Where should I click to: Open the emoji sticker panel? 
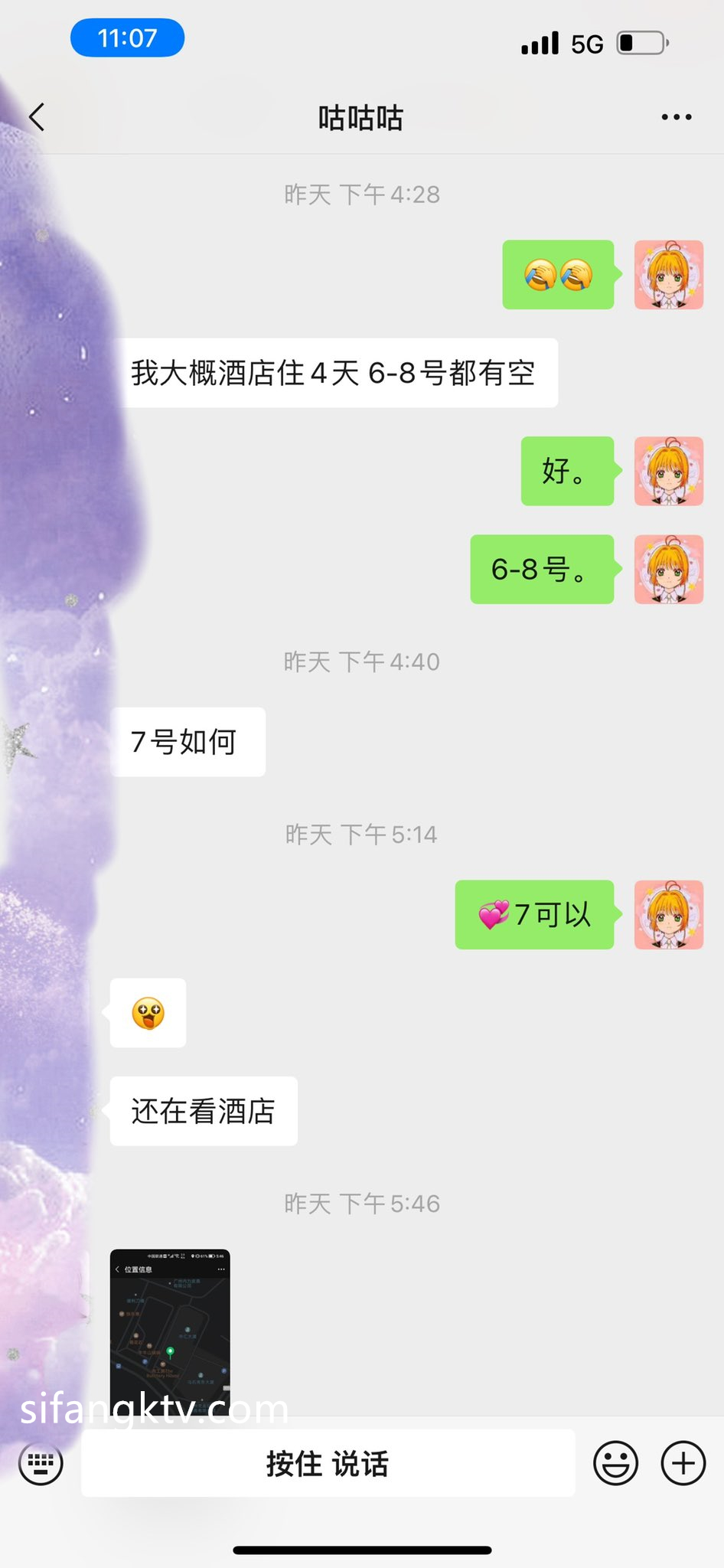pos(615,1463)
